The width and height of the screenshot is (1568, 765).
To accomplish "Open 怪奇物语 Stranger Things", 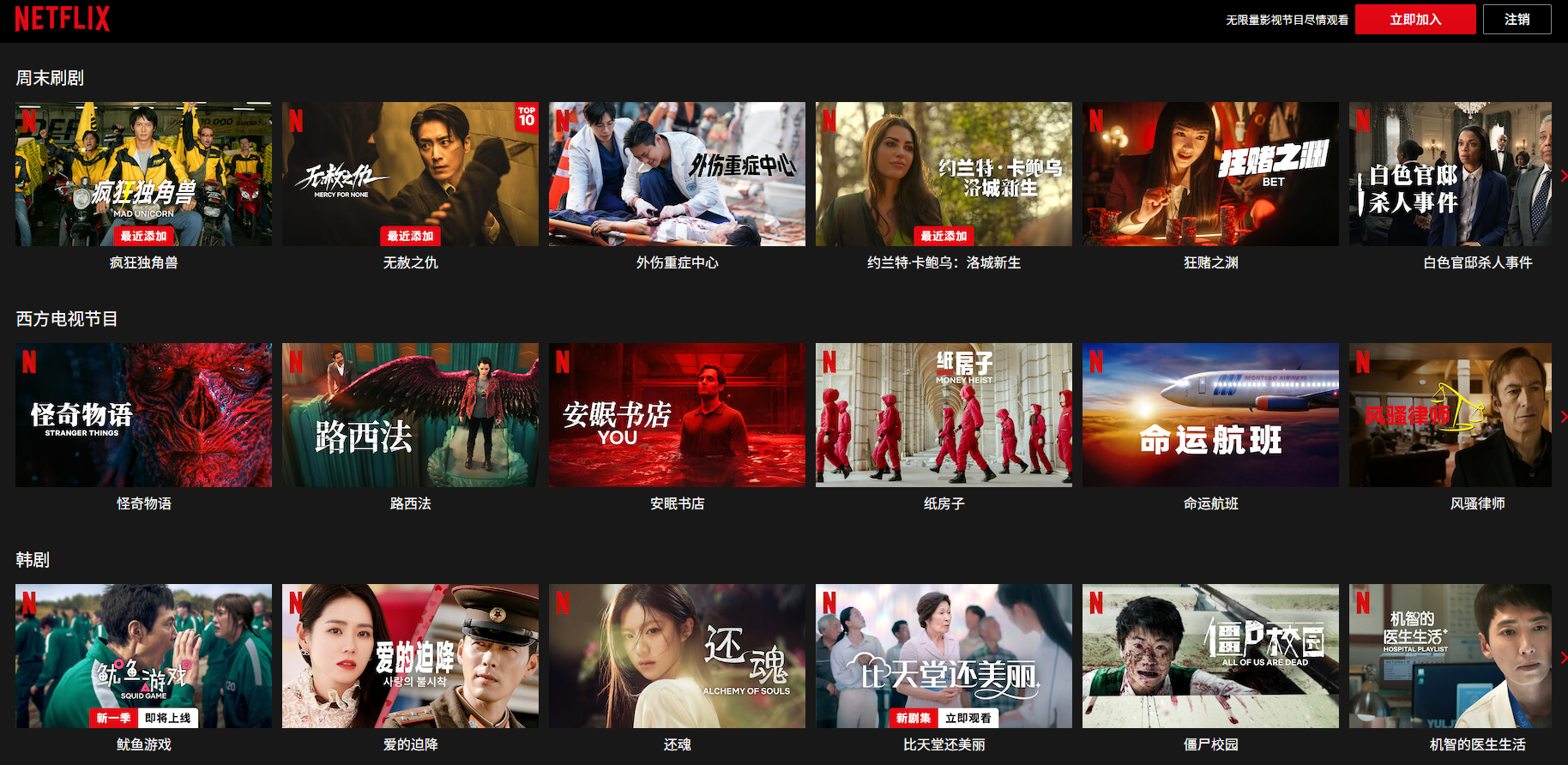I will click(x=143, y=415).
